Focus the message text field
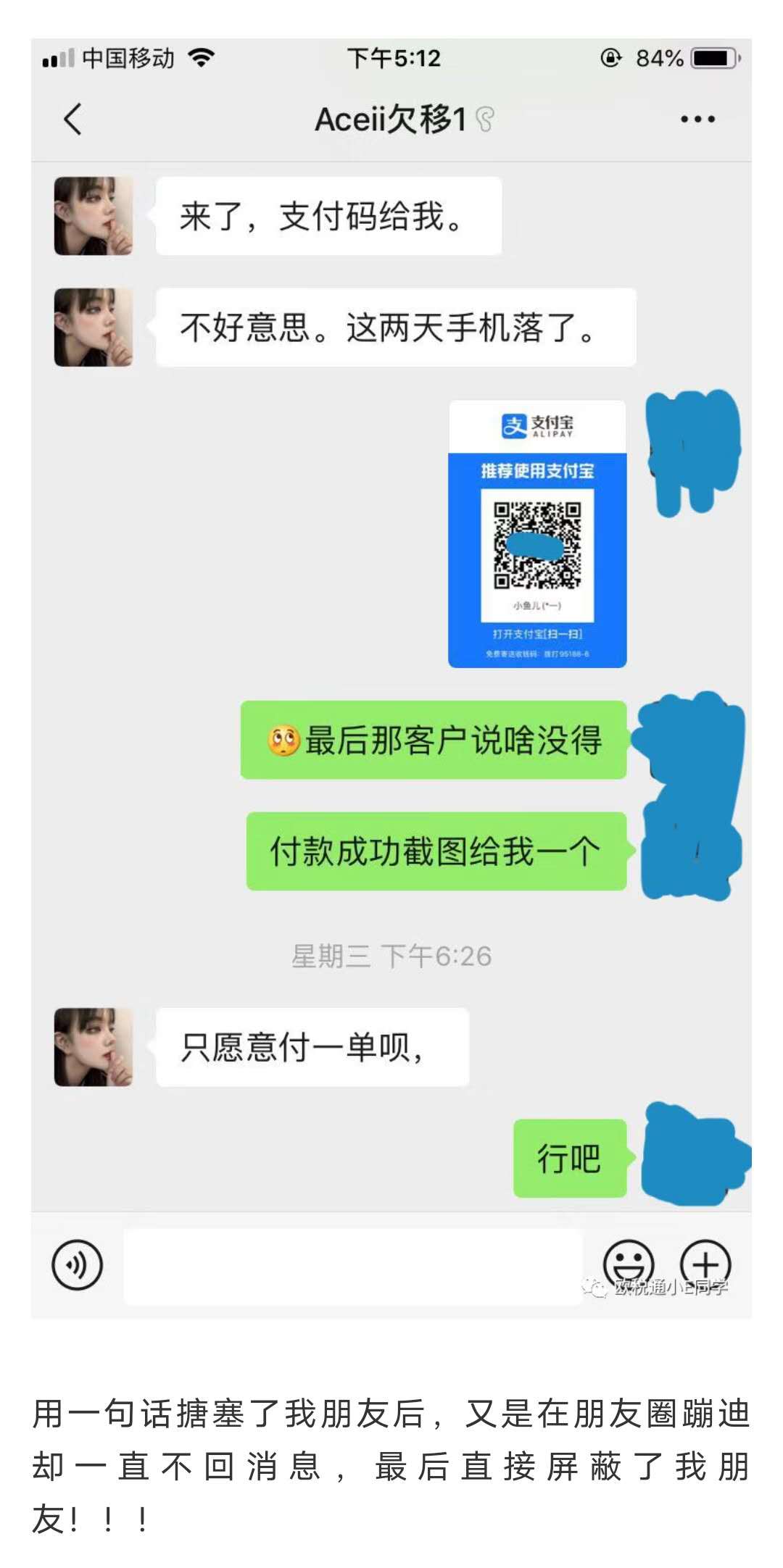The image size is (783, 1568). tap(353, 1265)
